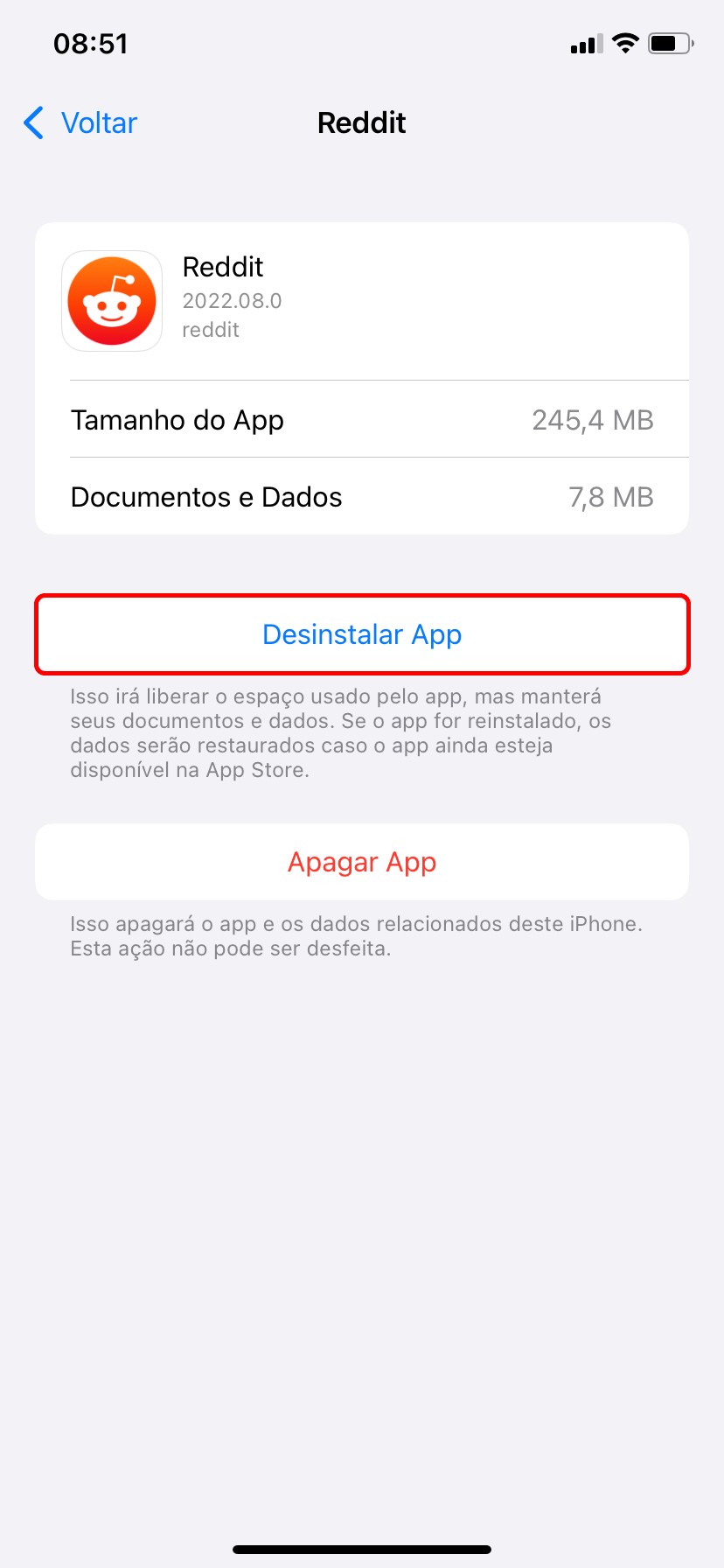Go back with the Voltar button
Image resolution: width=724 pixels, height=1568 pixels.
81,123
